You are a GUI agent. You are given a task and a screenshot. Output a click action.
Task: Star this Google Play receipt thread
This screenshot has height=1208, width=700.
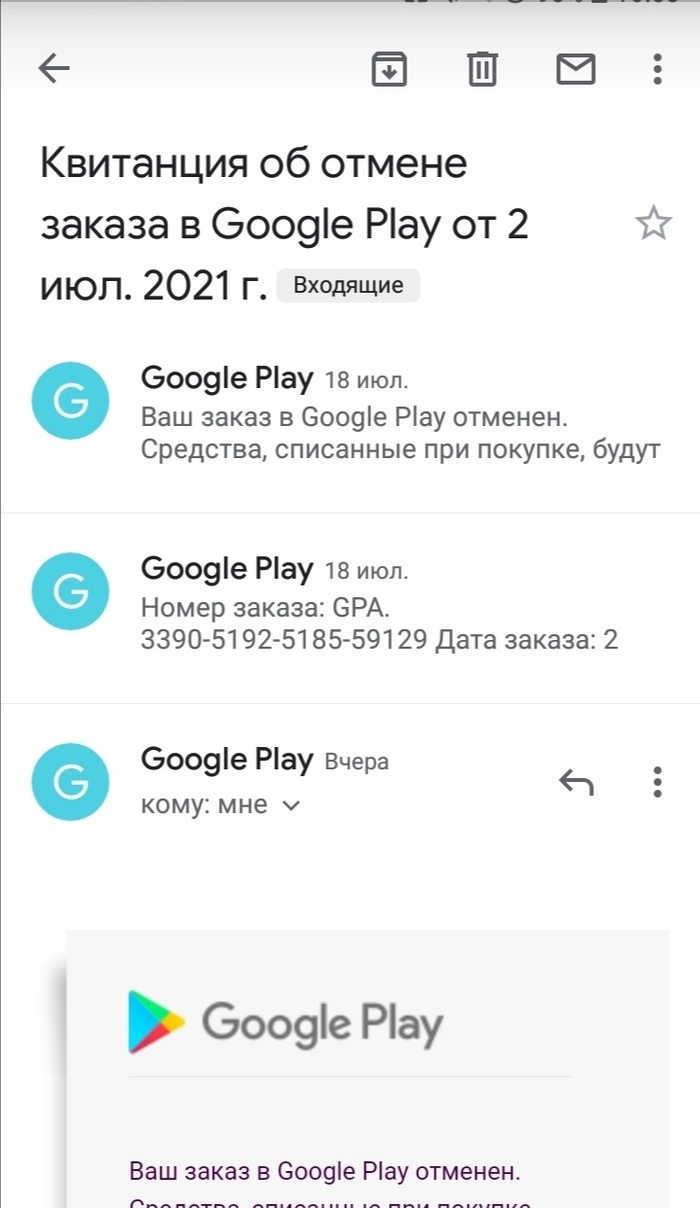pos(654,224)
